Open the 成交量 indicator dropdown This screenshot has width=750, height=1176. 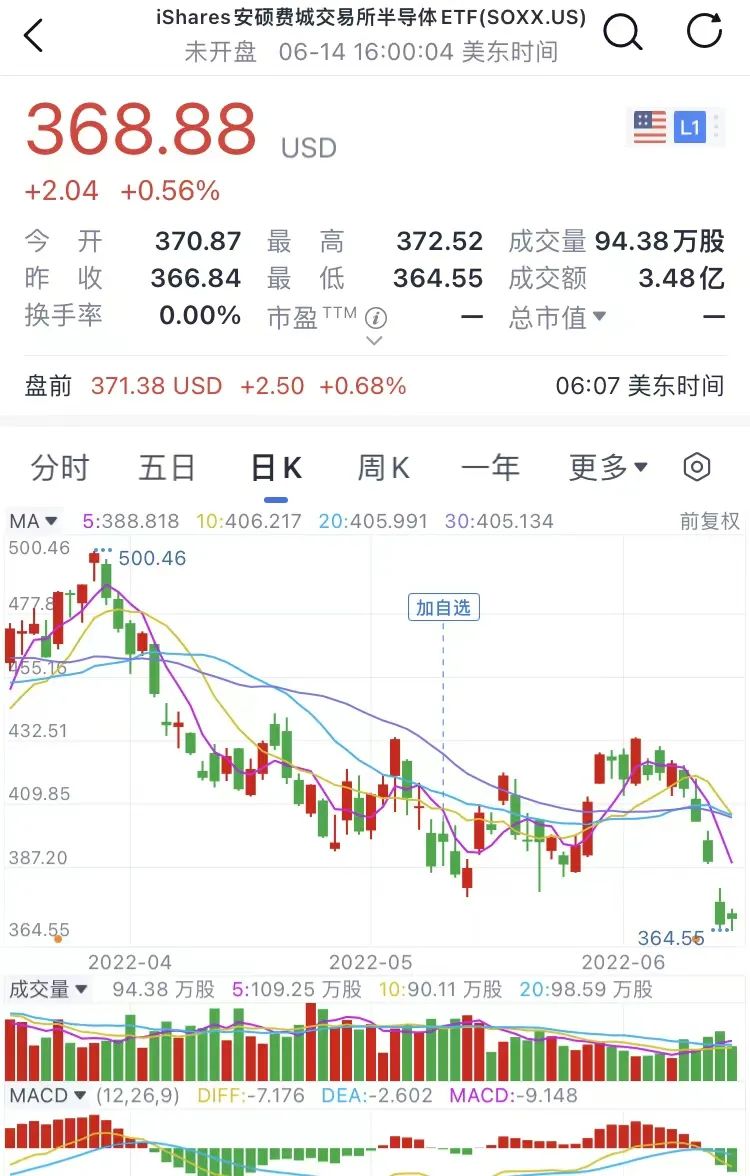[x=48, y=989]
